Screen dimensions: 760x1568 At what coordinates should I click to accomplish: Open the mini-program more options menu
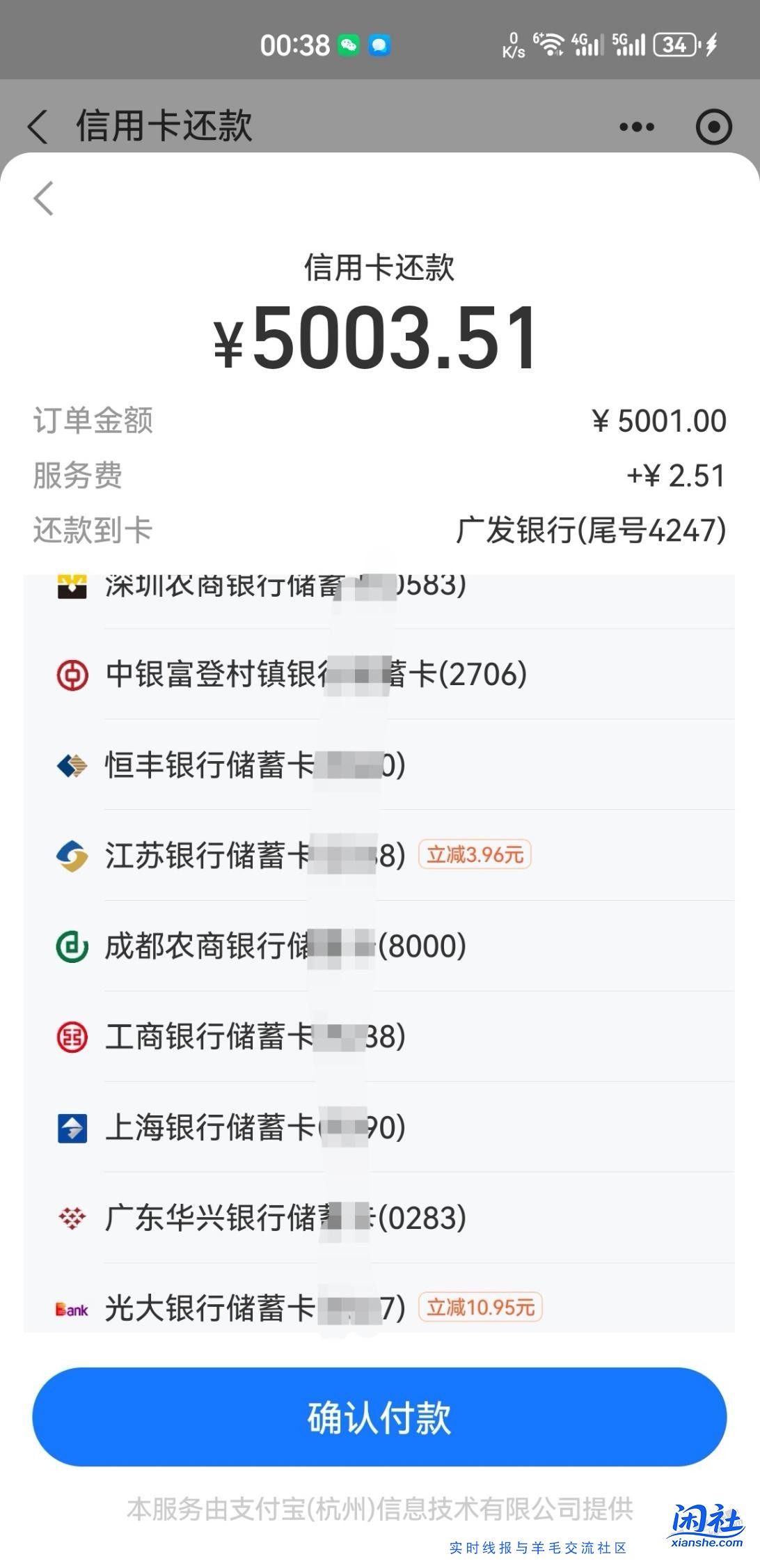point(634,127)
